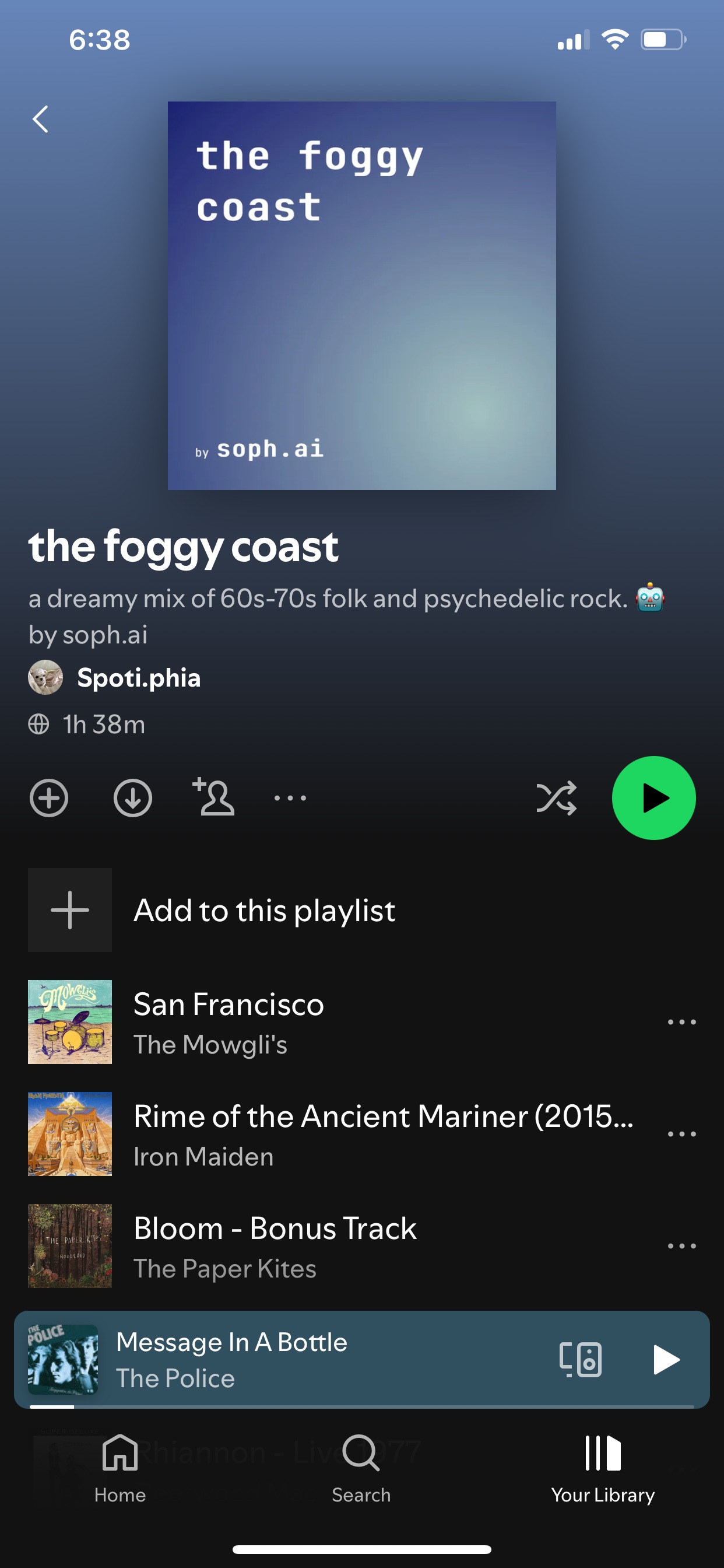The height and width of the screenshot is (1568, 724).
Task: Save the playlist with the plus circle icon
Action: click(48, 797)
